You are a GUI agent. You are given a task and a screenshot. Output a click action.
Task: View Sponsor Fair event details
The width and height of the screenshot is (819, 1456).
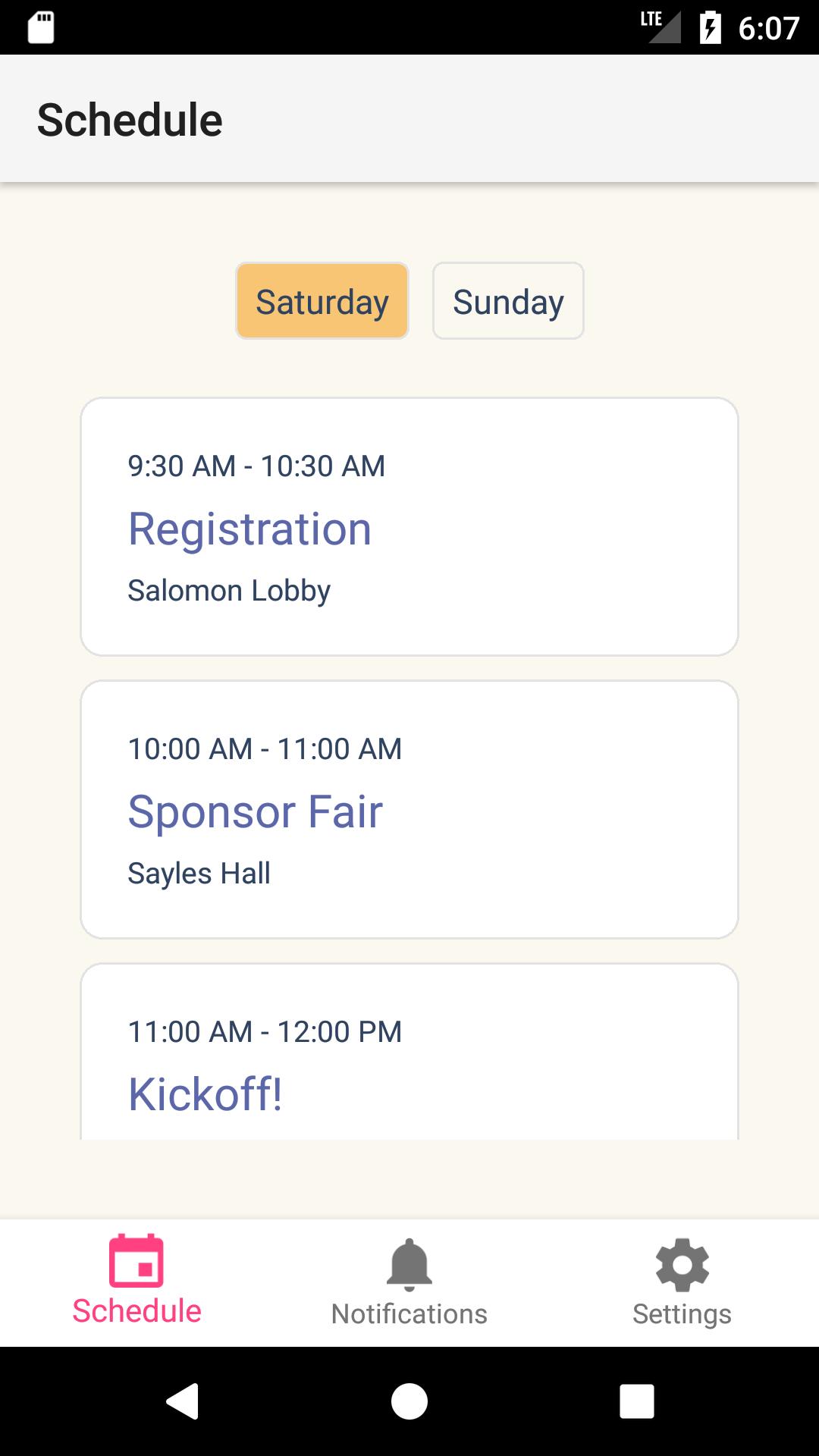(x=409, y=809)
